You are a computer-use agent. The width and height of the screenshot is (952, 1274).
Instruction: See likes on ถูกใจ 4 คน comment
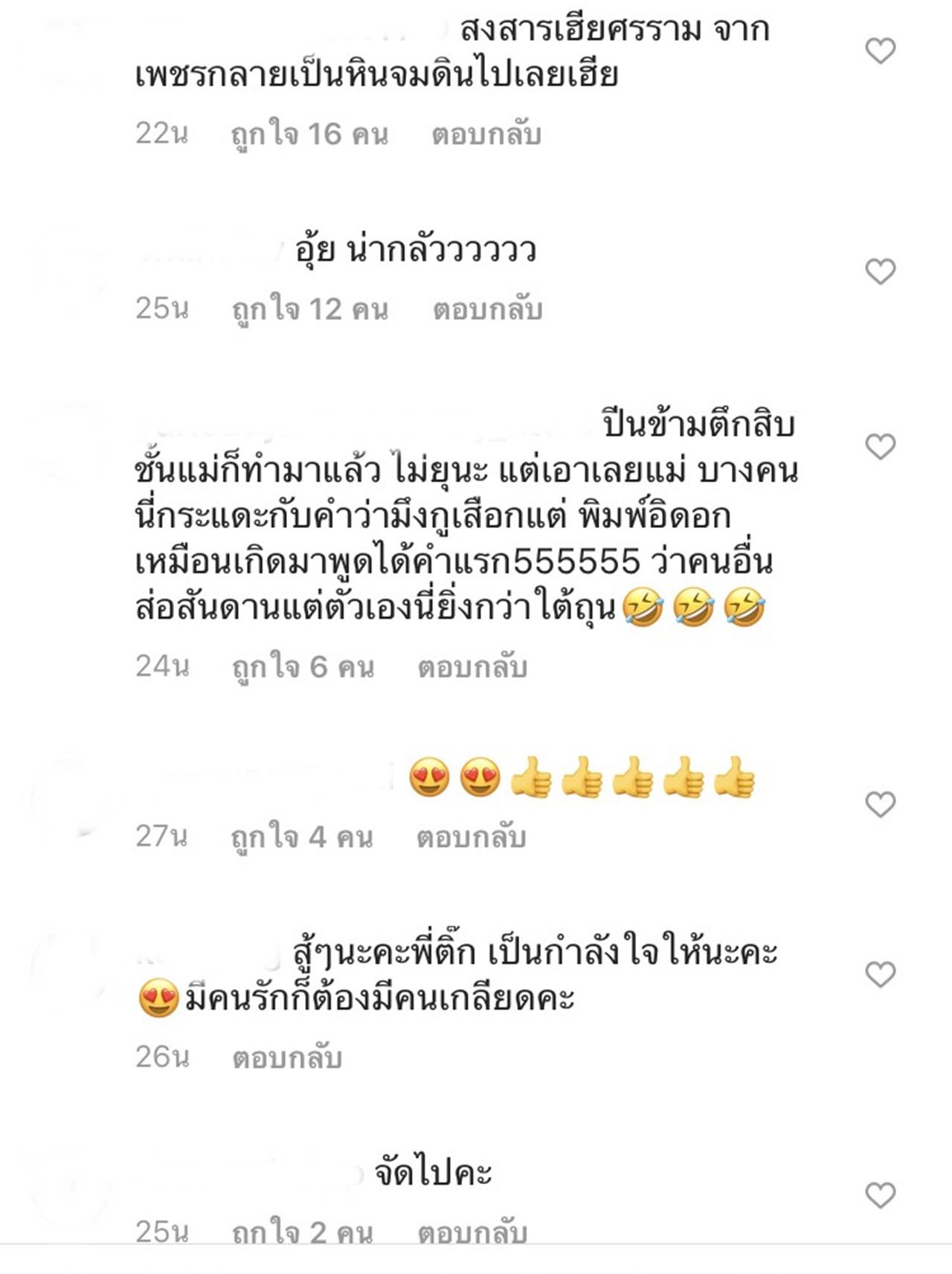pos(302,837)
